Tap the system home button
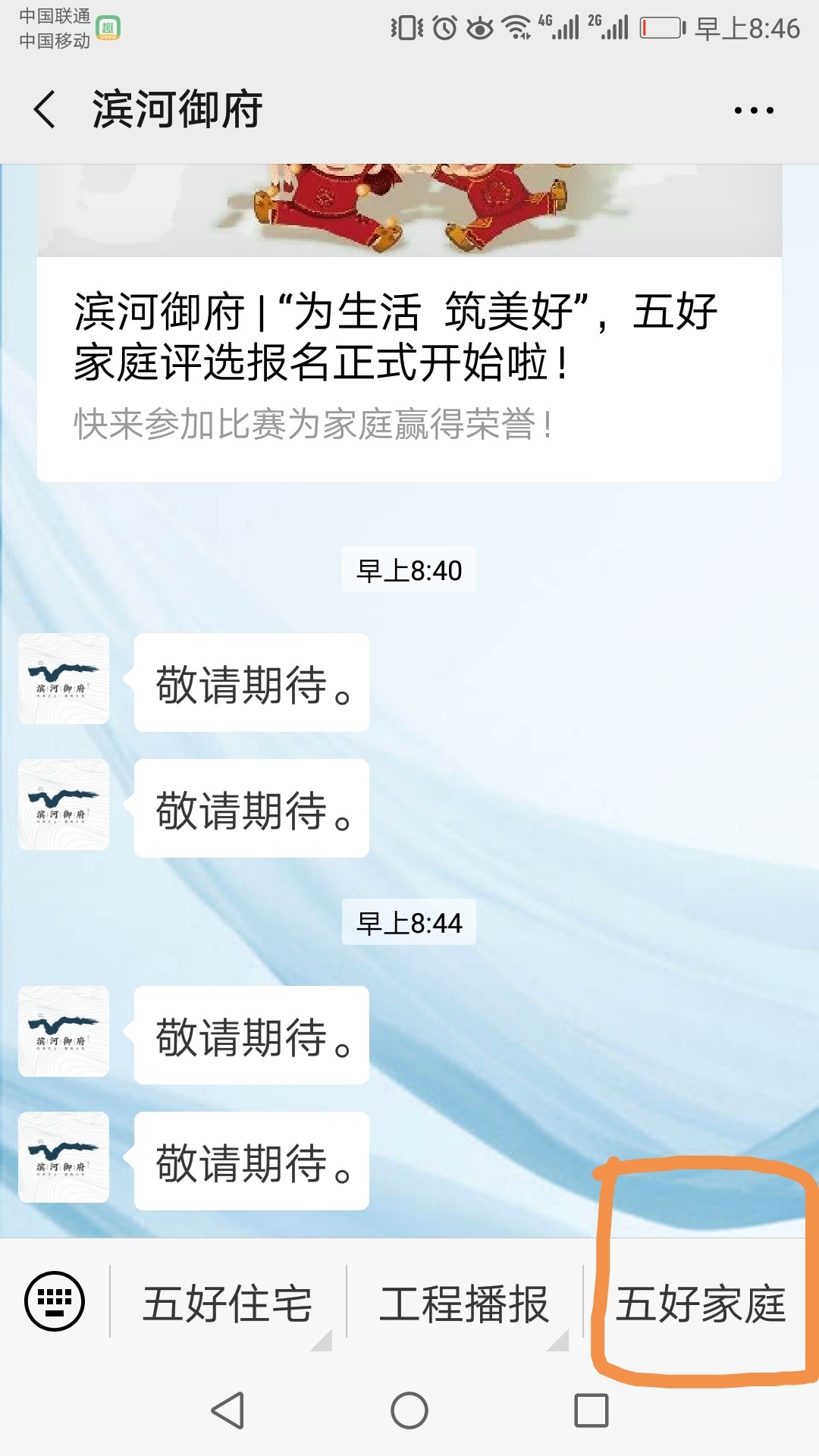Screen dimensions: 819x1456 [x=409, y=1411]
